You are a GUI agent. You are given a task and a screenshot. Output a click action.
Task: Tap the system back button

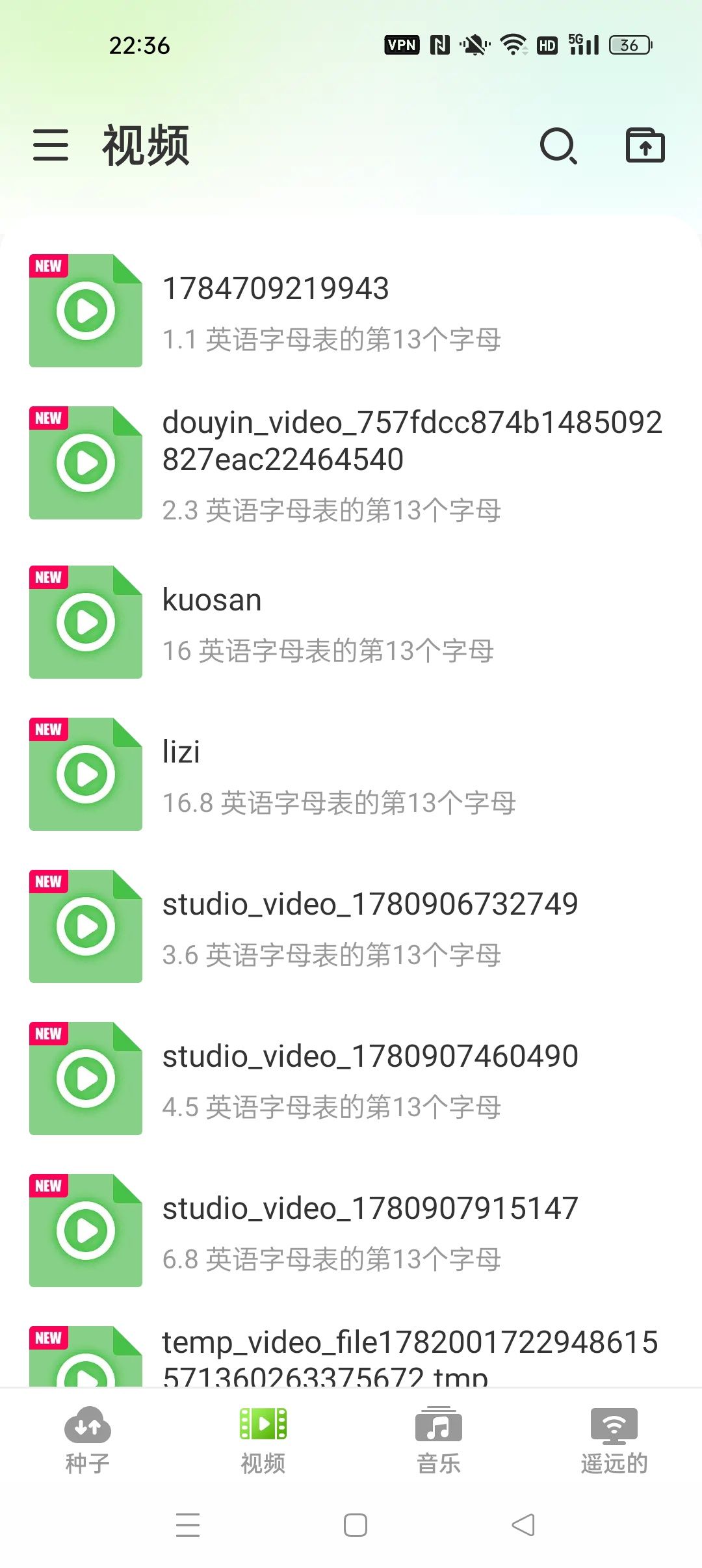(x=523, y=1525)
